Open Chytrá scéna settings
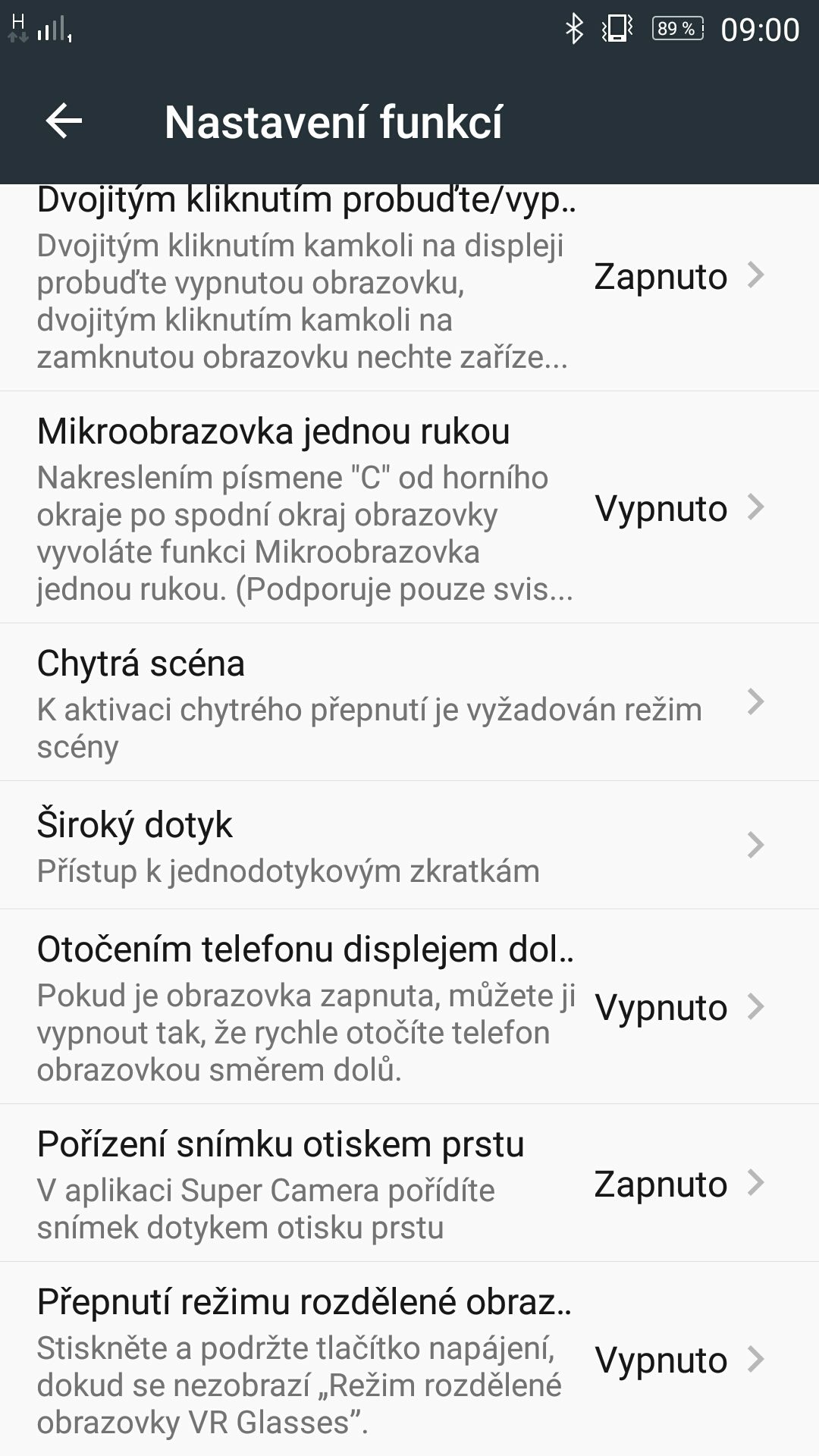Image resolution: width=819 pixels, height=1456 pixels. pos(409,702)
